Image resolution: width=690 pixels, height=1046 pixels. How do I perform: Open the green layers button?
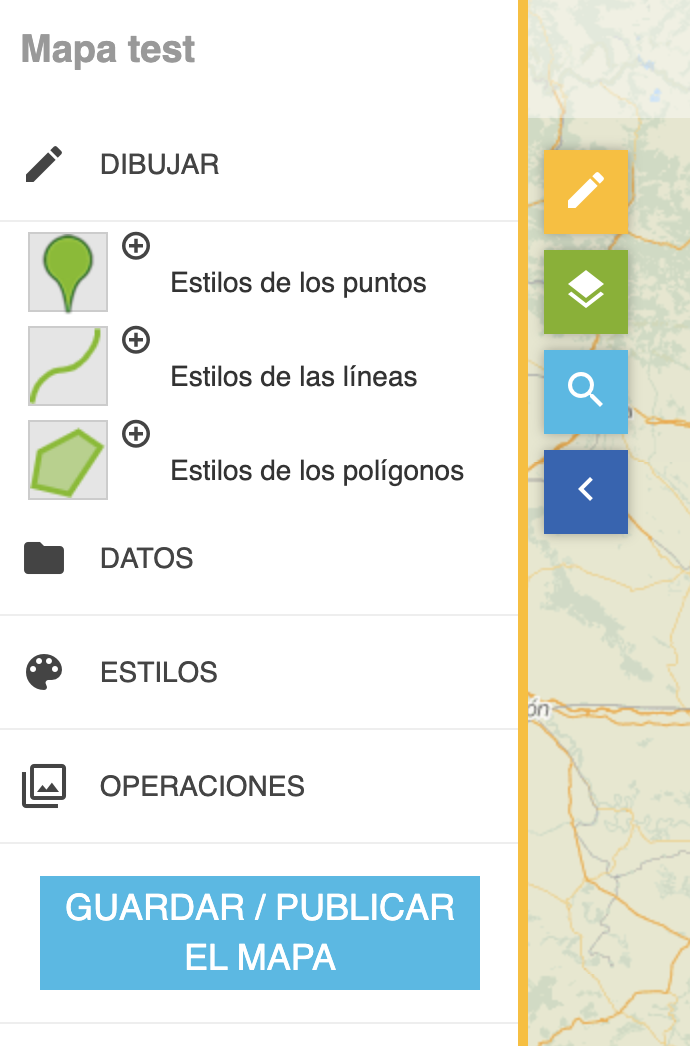pyautogui.click(x=586, y=291)
